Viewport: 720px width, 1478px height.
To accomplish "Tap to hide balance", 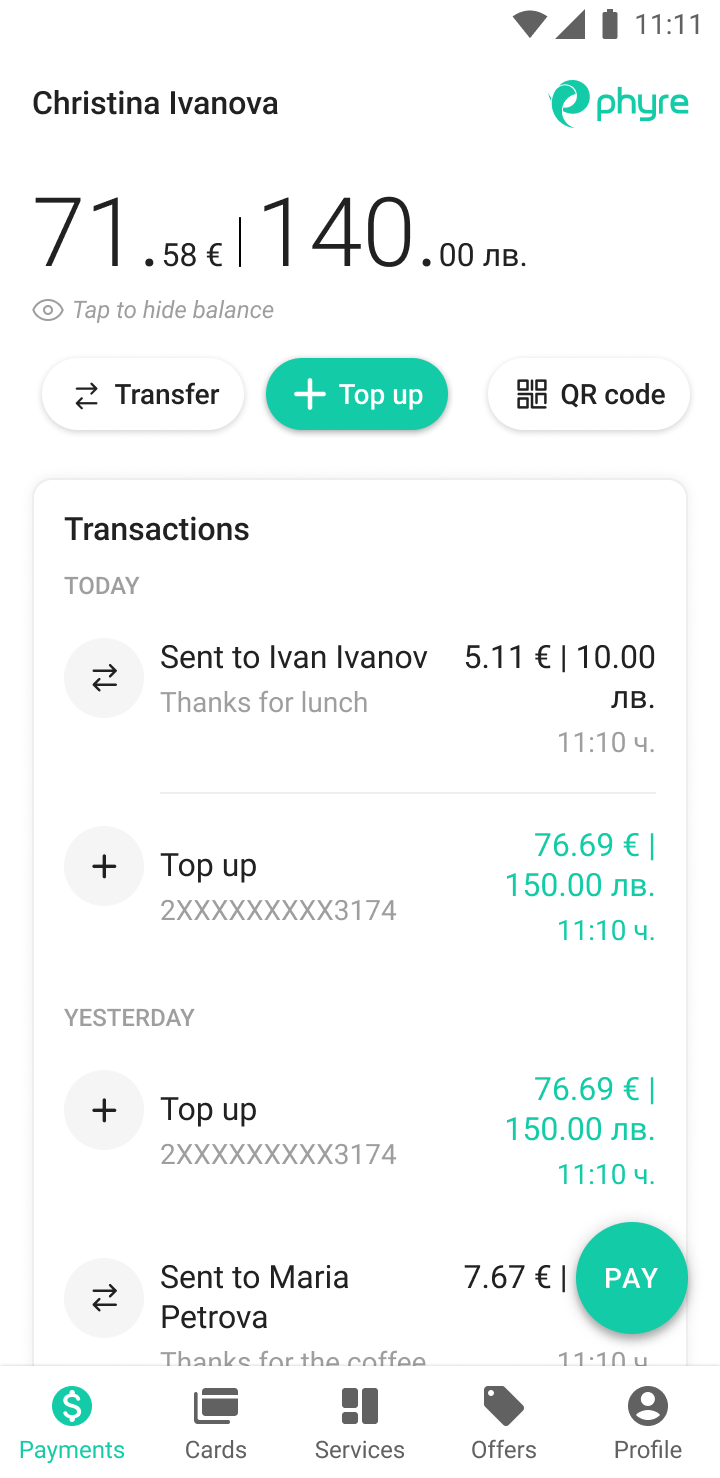I will 153,310.
